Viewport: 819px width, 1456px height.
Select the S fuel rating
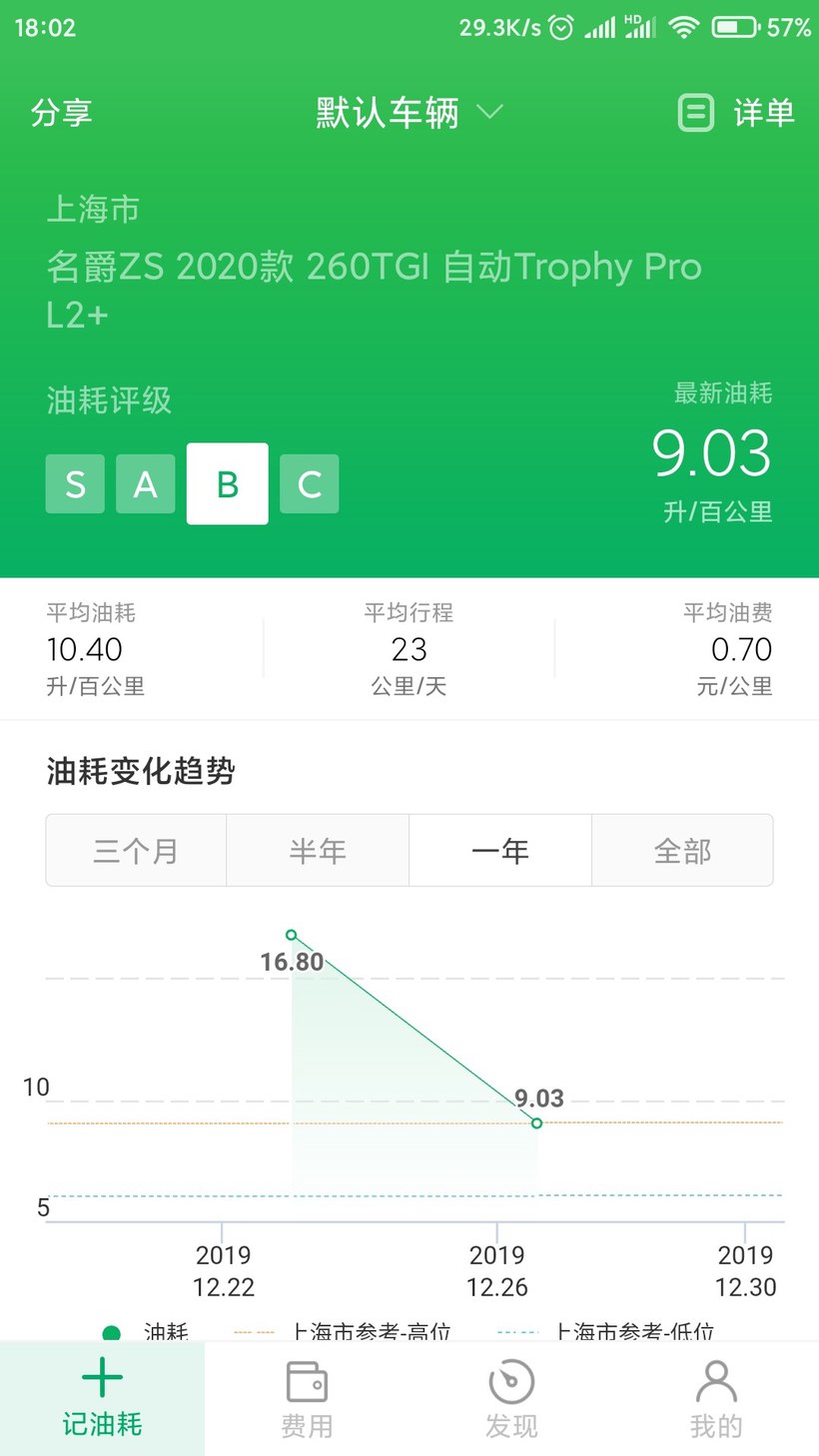[x=75, y=484]
